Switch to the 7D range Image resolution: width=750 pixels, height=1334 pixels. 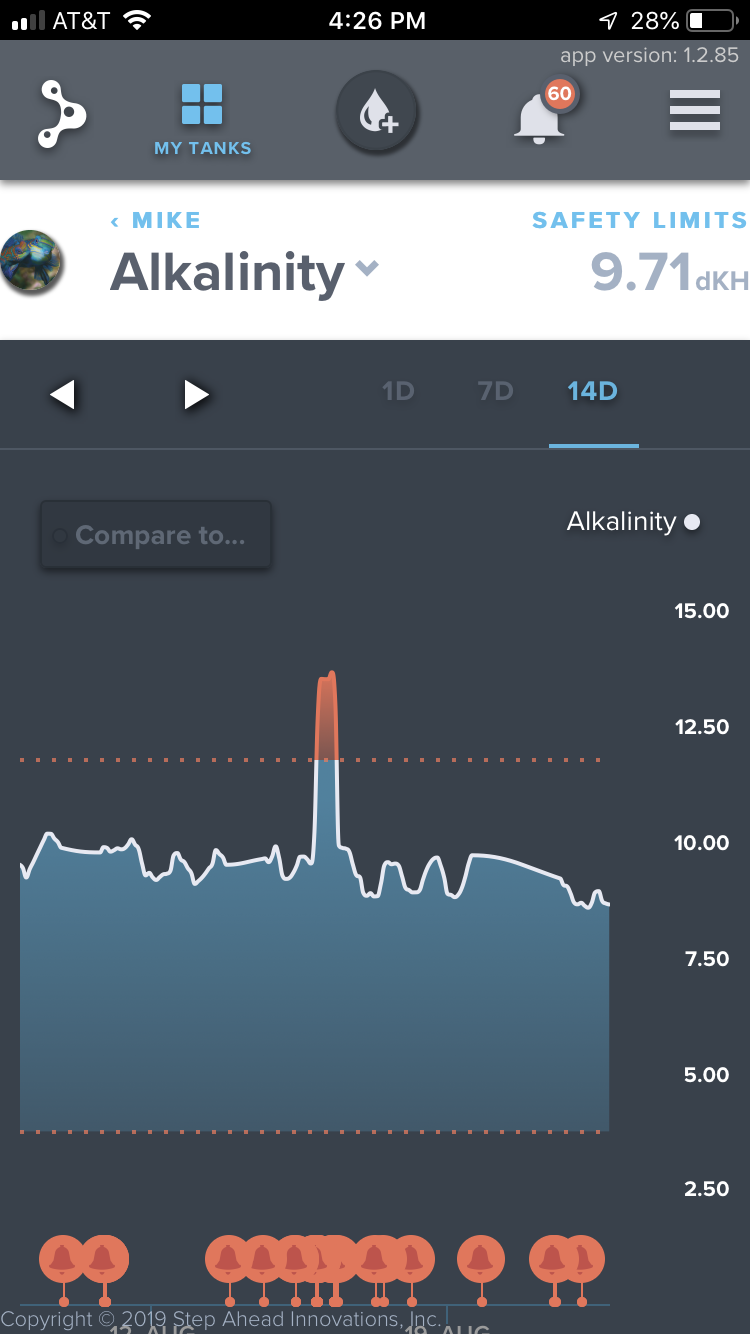pyautogui.click(x=495, y=391)
